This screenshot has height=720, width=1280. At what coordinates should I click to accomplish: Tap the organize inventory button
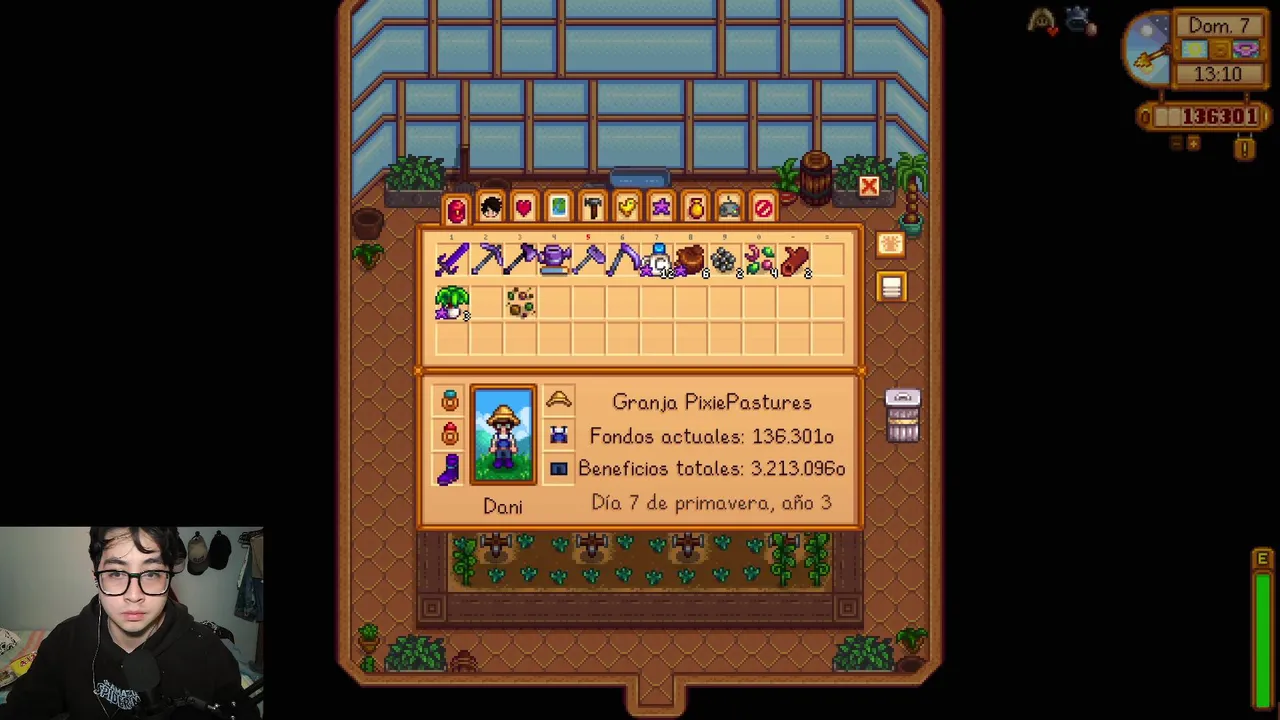(x=891, y=289)
